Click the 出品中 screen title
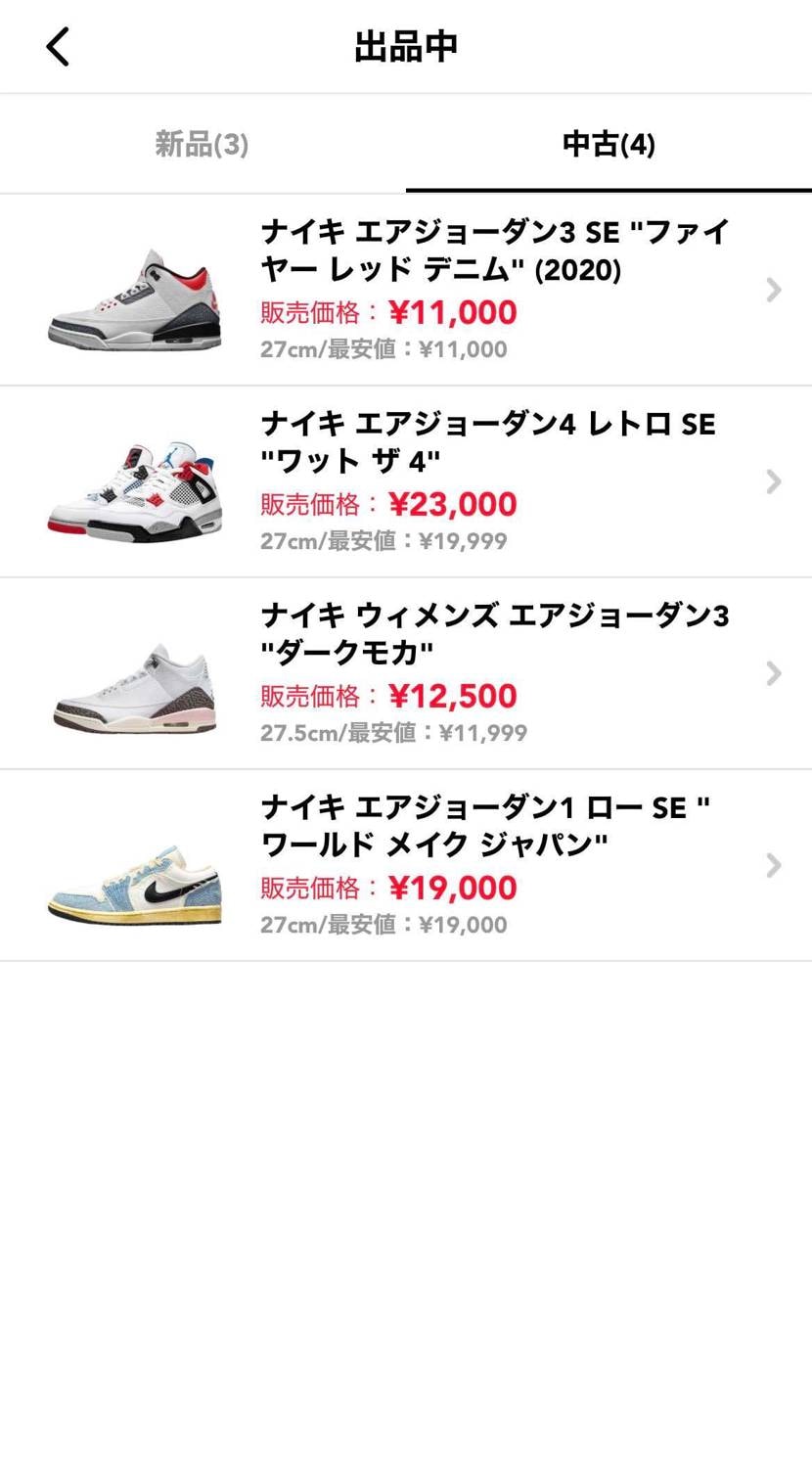Image resolution: width=812 pixels, height=1461 pixels. (406, 45)
